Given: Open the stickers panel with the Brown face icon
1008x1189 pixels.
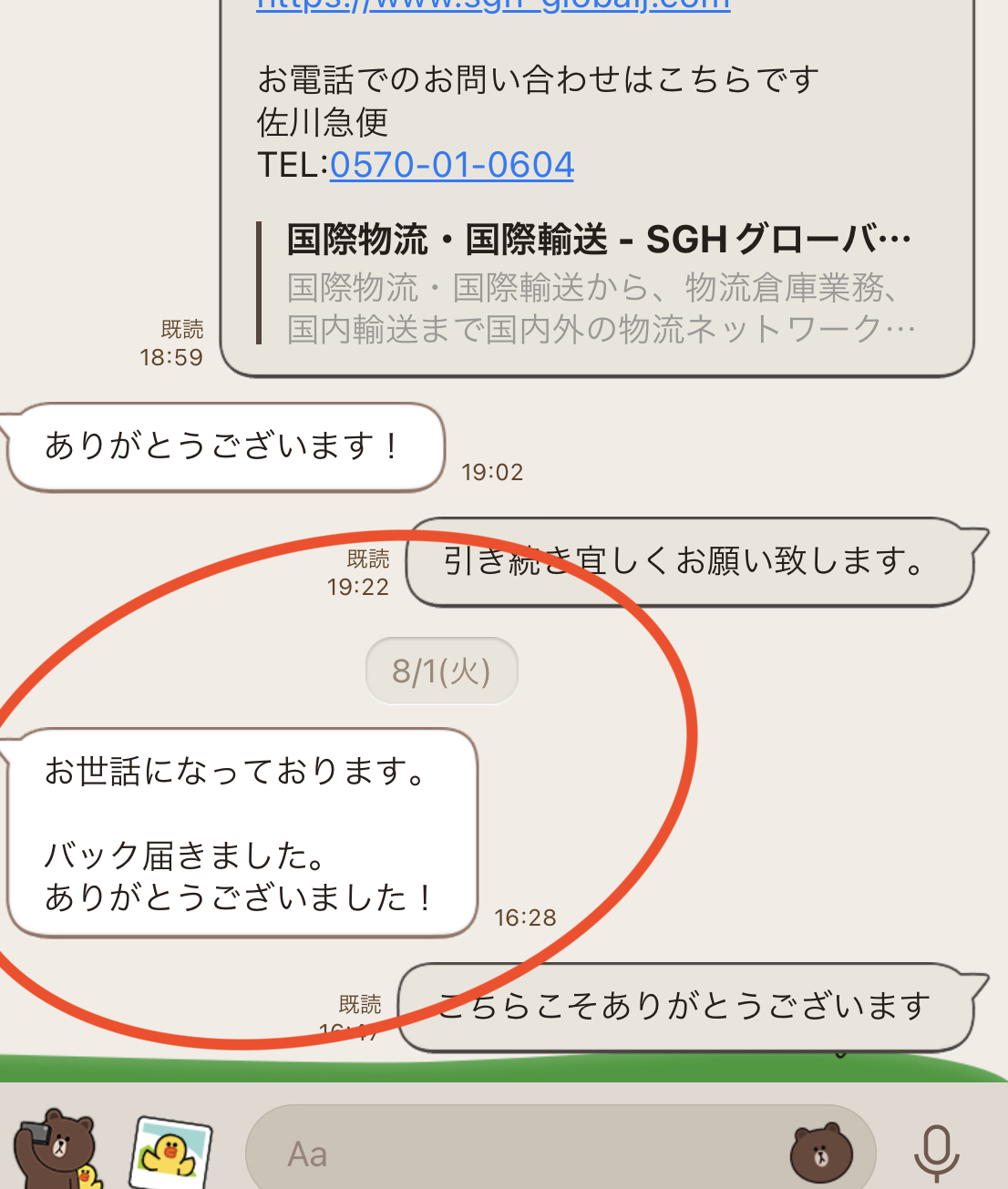Looking at the screenshot, I should (x=820, y=1153).
